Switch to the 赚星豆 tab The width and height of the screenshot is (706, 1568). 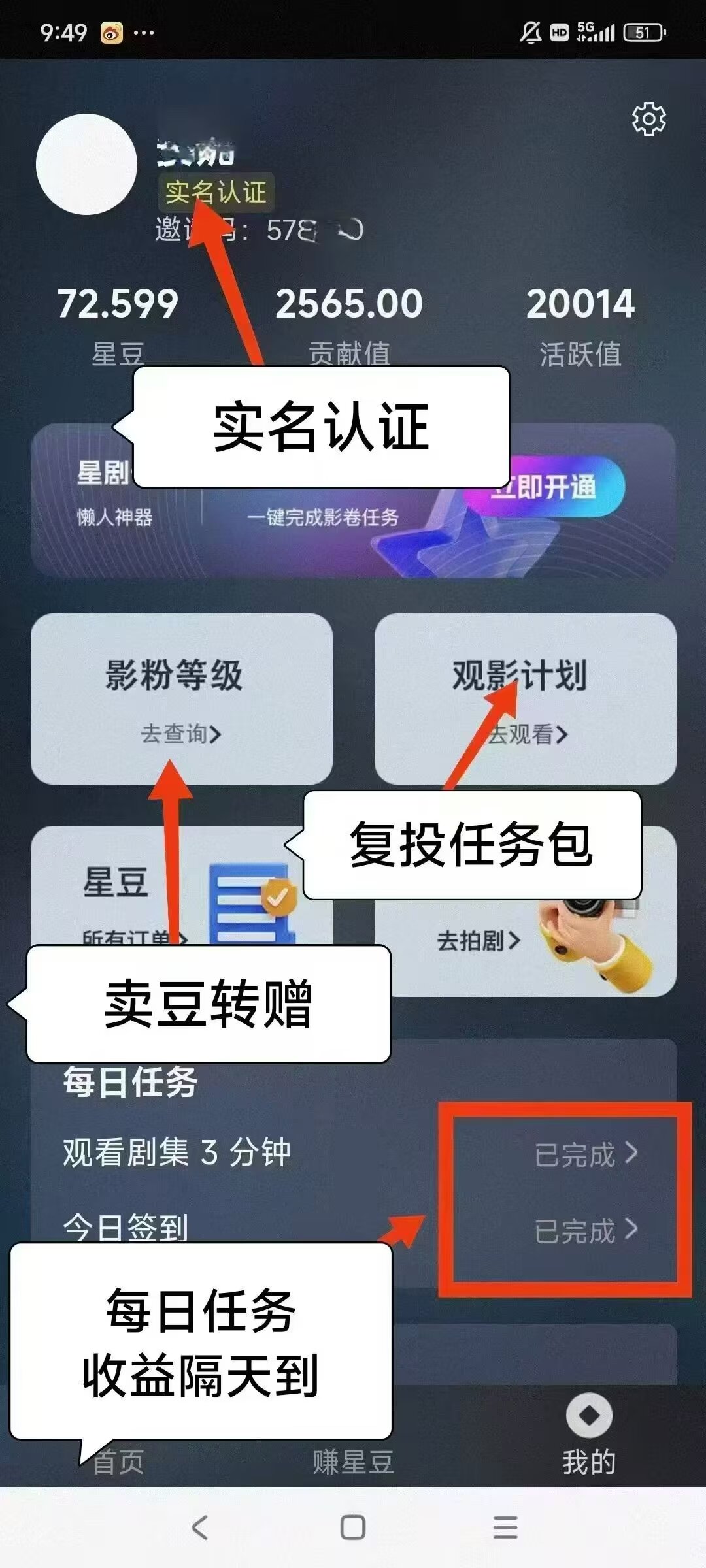coord(353,1462)
